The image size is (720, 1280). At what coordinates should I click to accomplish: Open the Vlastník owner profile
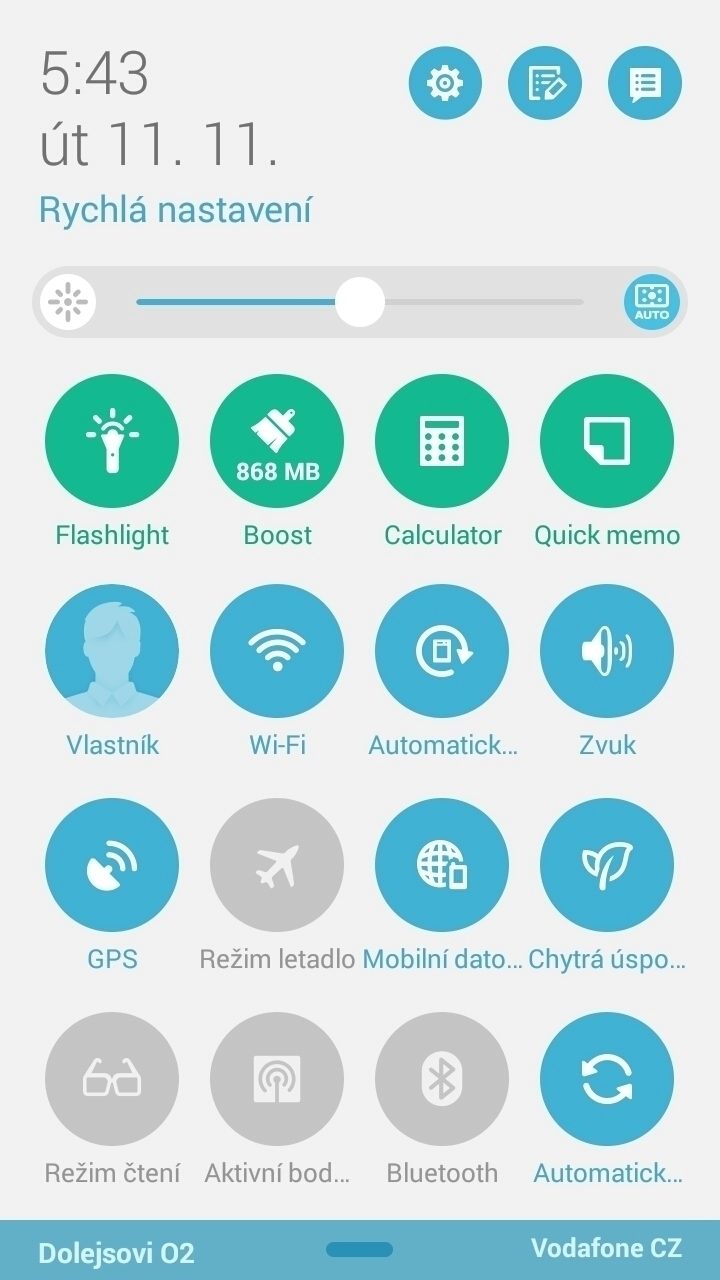[x=112, y=651]
